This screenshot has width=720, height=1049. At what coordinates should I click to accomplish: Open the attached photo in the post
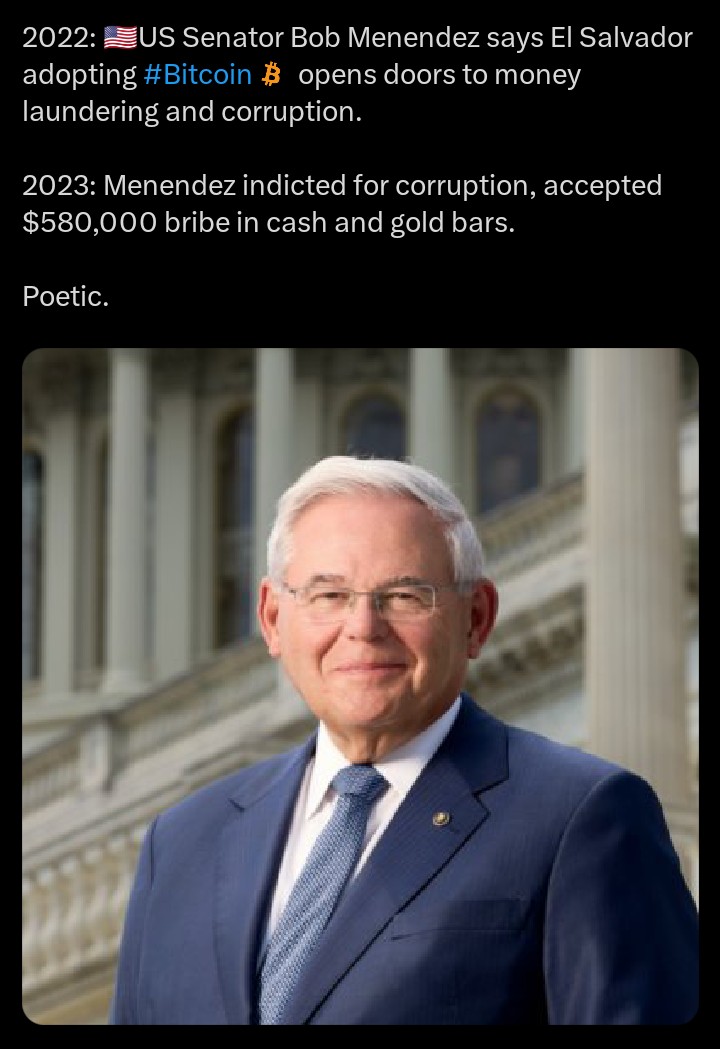(x=360, y=686)
